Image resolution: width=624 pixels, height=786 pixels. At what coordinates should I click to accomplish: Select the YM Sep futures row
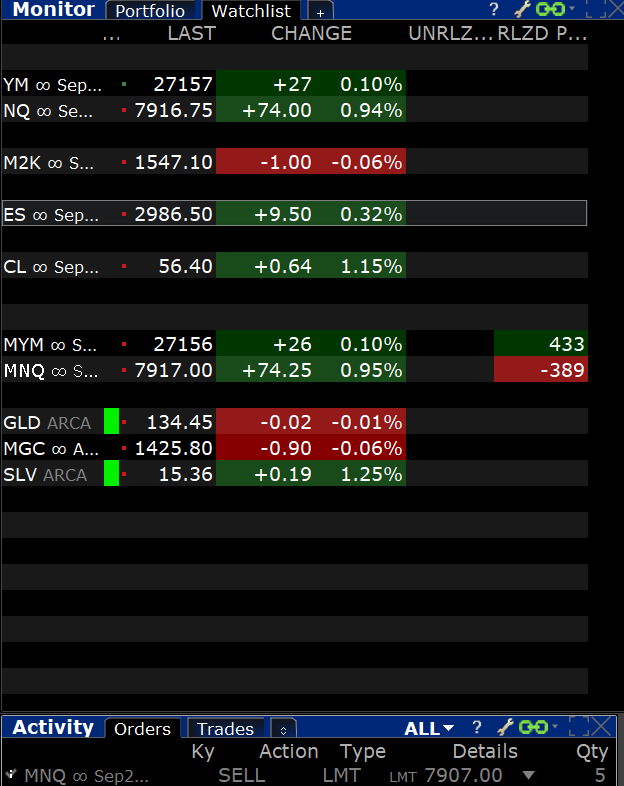(295, 84)
